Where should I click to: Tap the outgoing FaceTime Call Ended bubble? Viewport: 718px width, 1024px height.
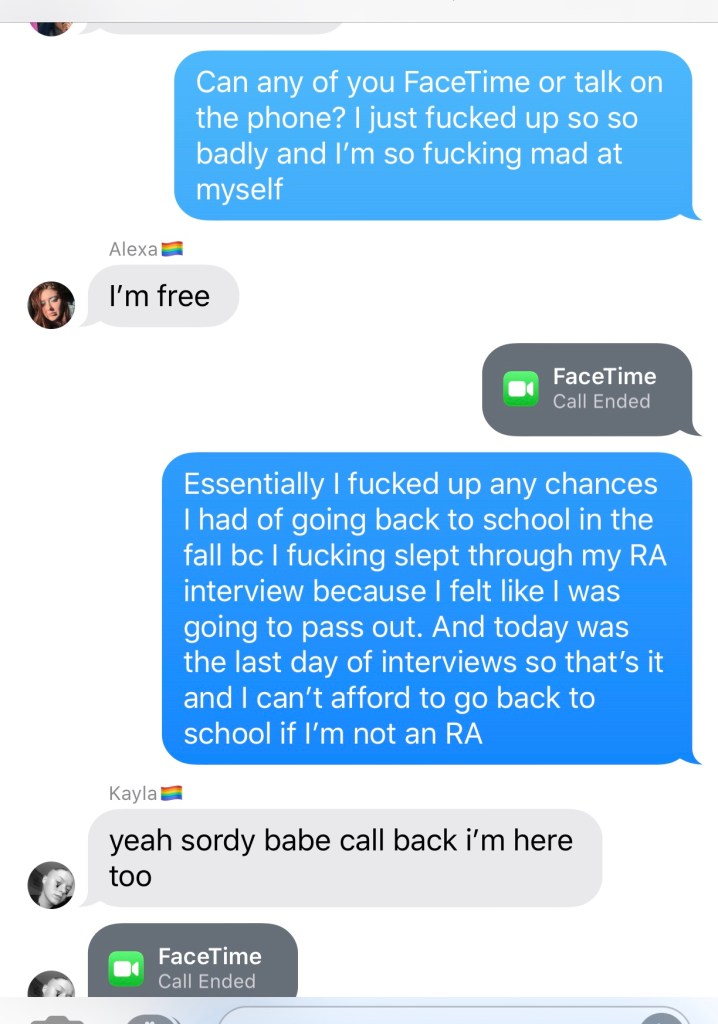click(588, 389)
